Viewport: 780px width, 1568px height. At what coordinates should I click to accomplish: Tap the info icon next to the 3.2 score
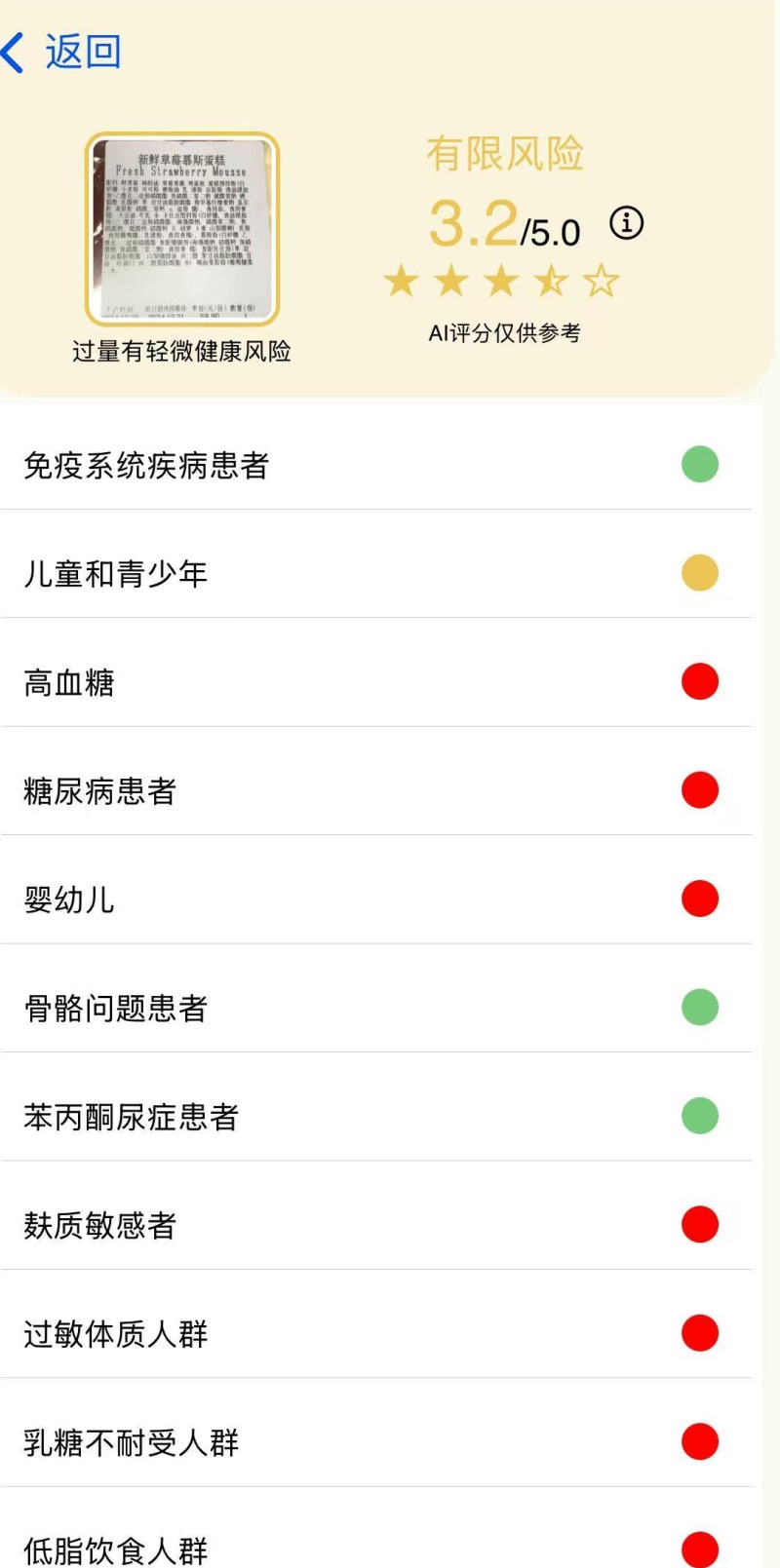coord(625,223)
